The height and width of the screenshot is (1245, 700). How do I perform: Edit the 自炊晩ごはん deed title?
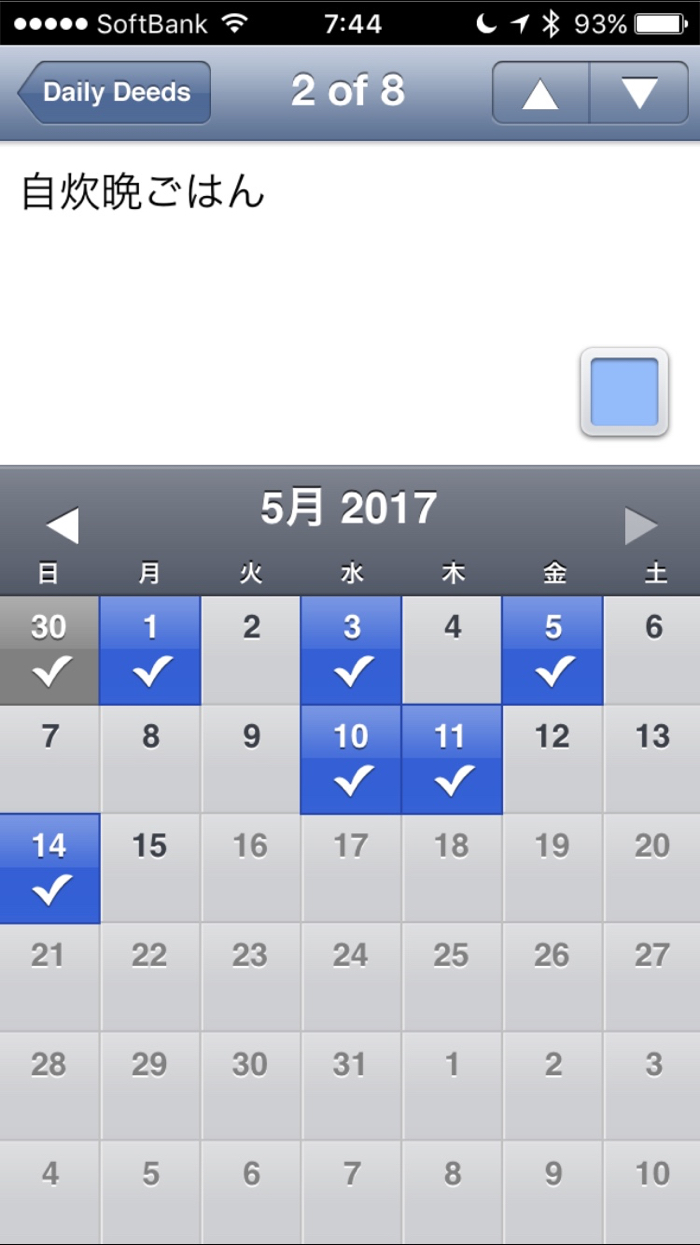coord(143,192)
